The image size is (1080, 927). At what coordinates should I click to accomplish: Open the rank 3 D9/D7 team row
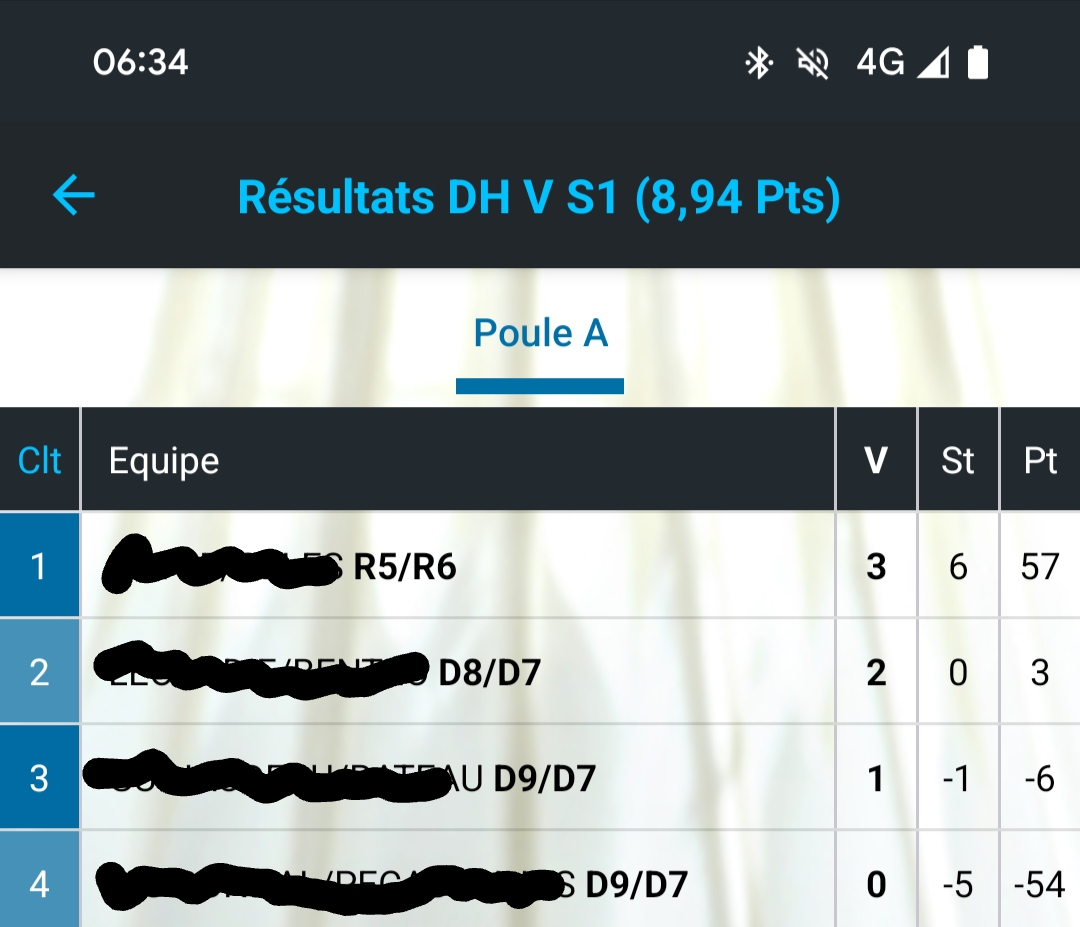[x=456, y=778]
